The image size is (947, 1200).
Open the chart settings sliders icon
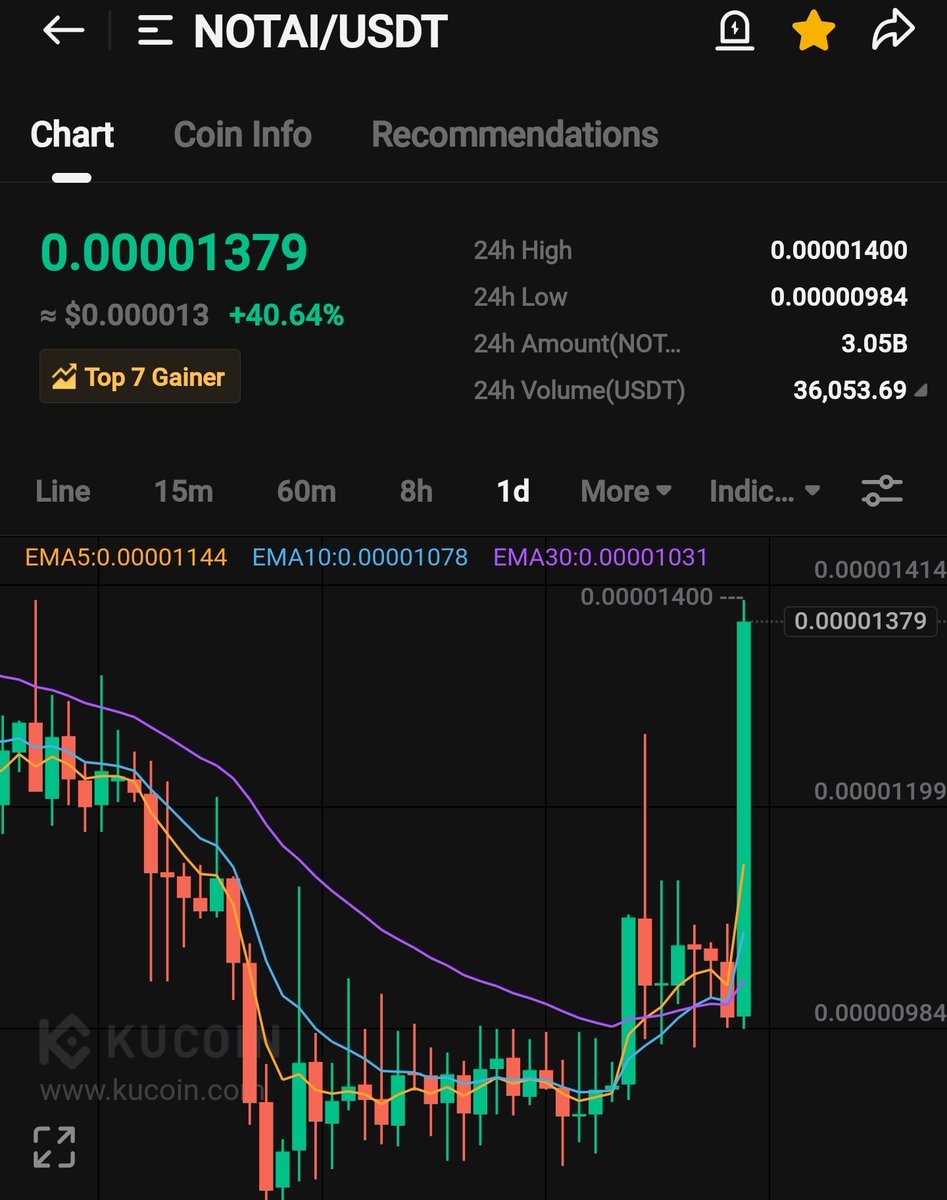pos(882,491)
